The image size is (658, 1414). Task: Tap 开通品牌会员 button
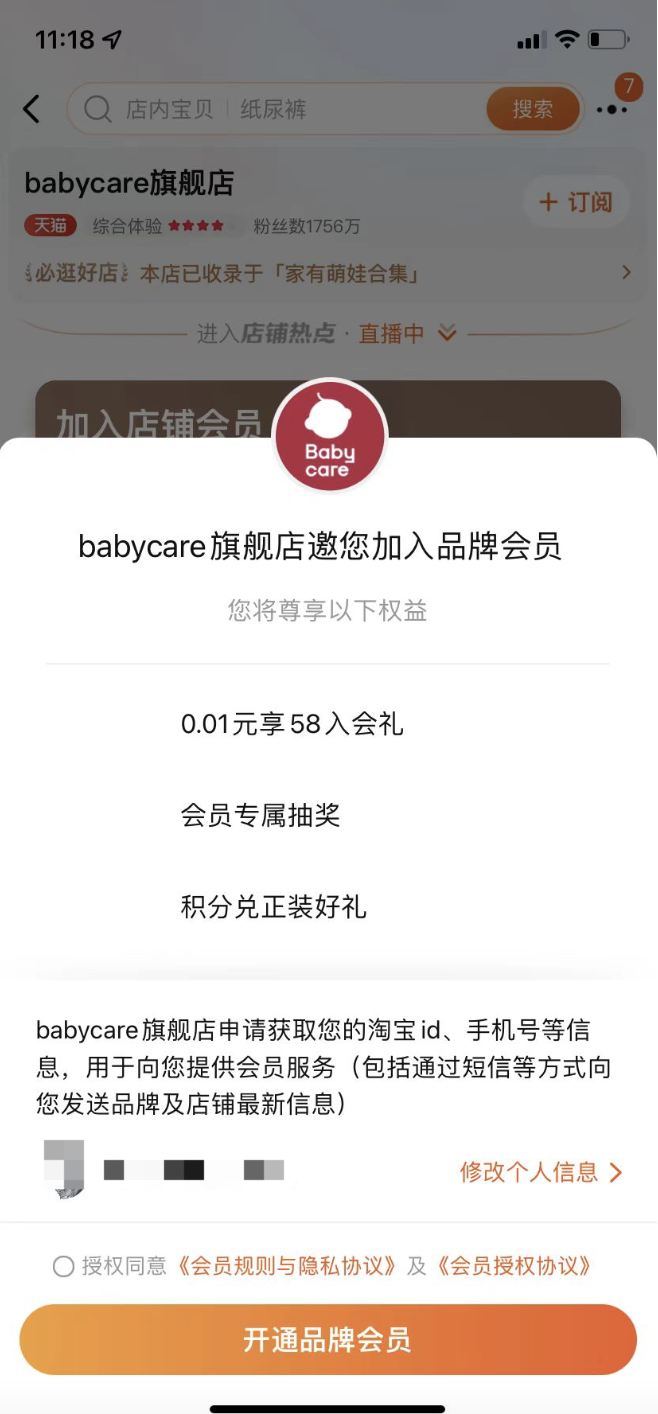click(x=328, y=1340)
